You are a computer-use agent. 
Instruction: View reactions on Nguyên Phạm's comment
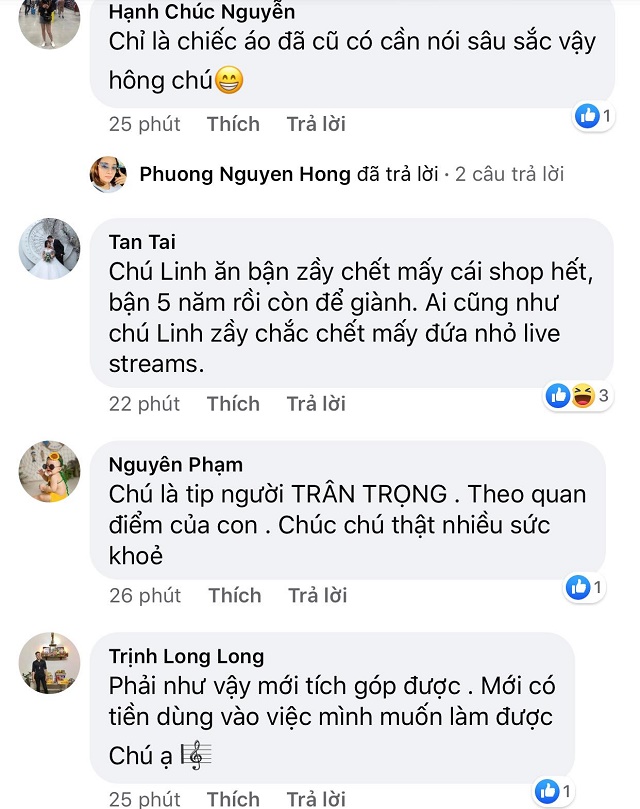tap(585, 587)
